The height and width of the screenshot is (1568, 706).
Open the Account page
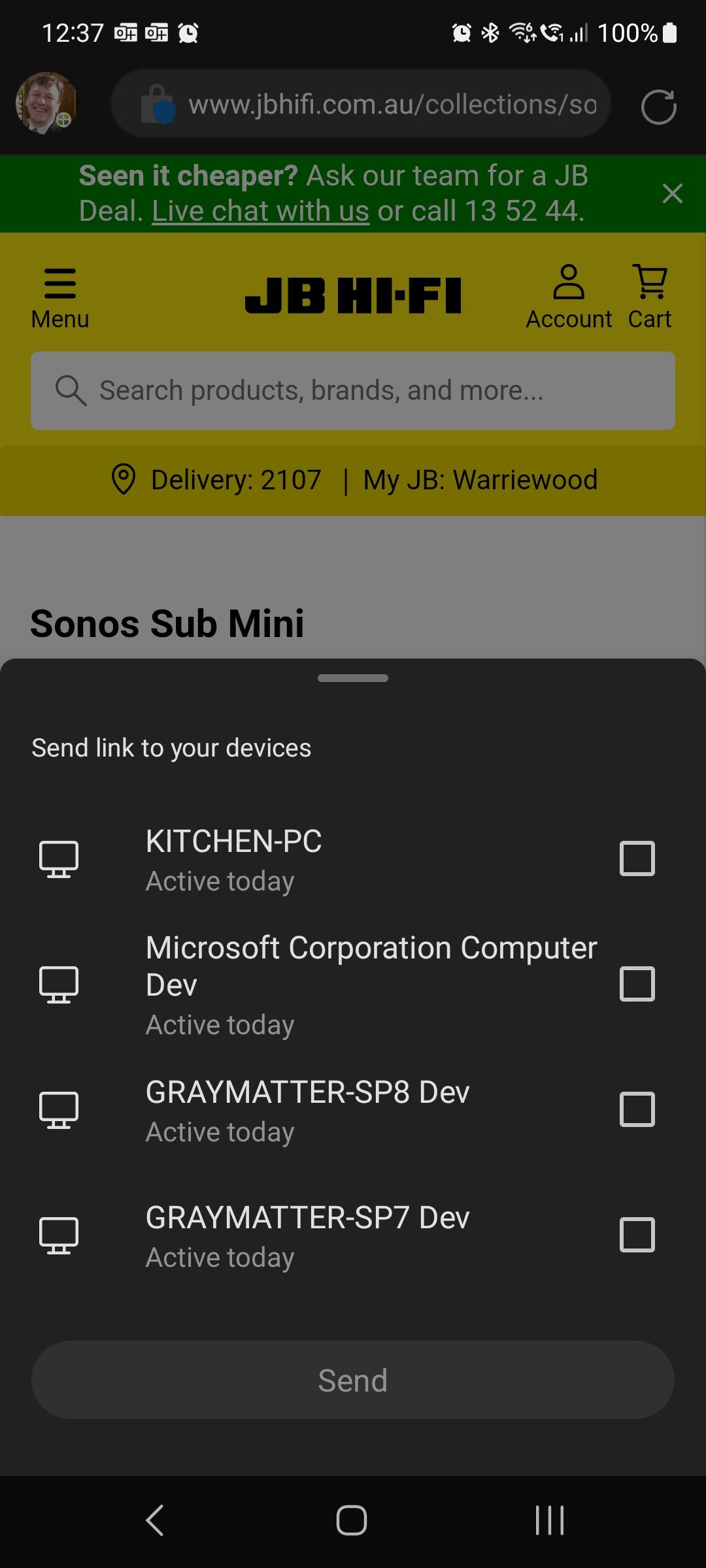click(569, 298)
